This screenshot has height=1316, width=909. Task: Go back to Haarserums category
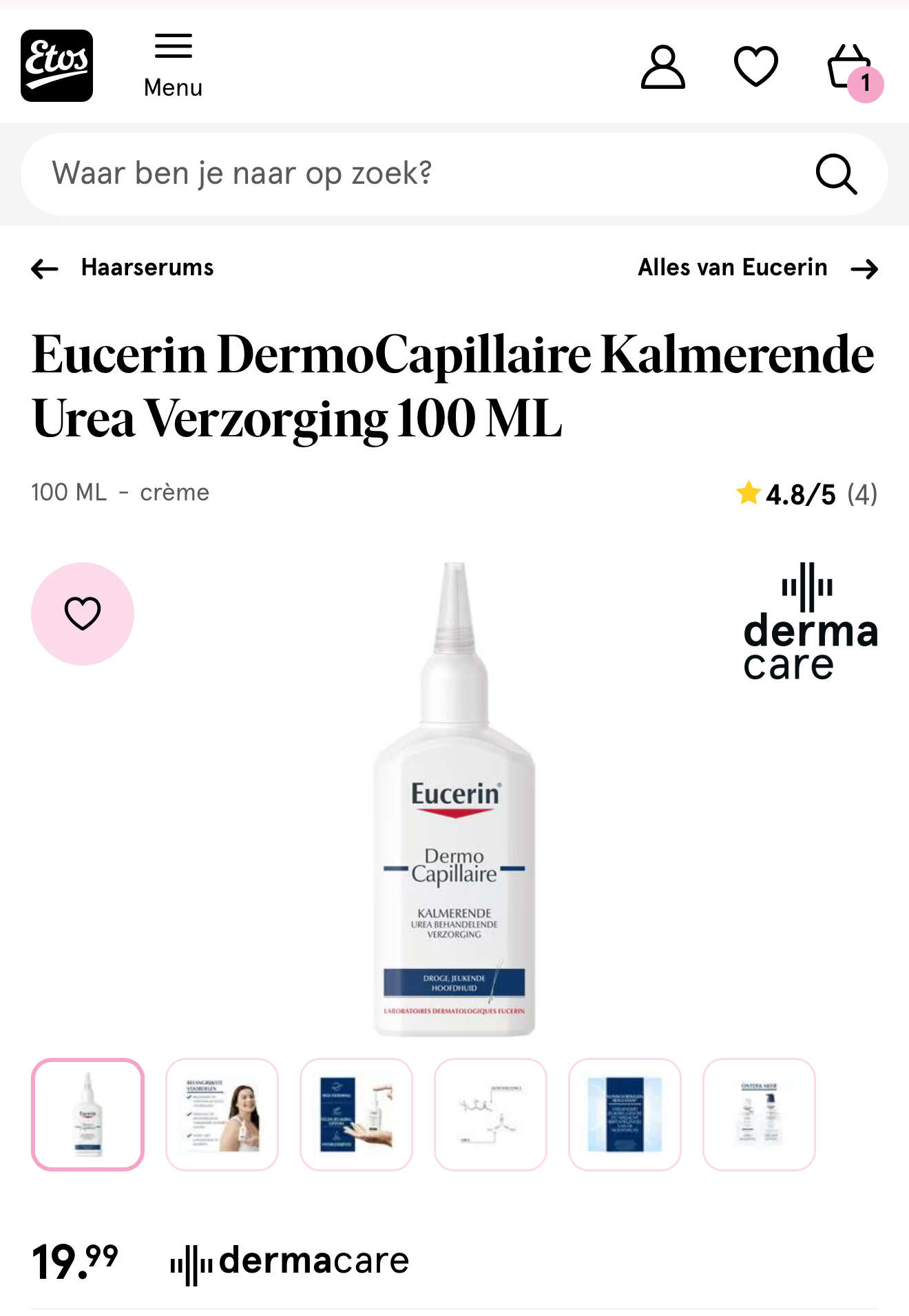tap(124, 268)
